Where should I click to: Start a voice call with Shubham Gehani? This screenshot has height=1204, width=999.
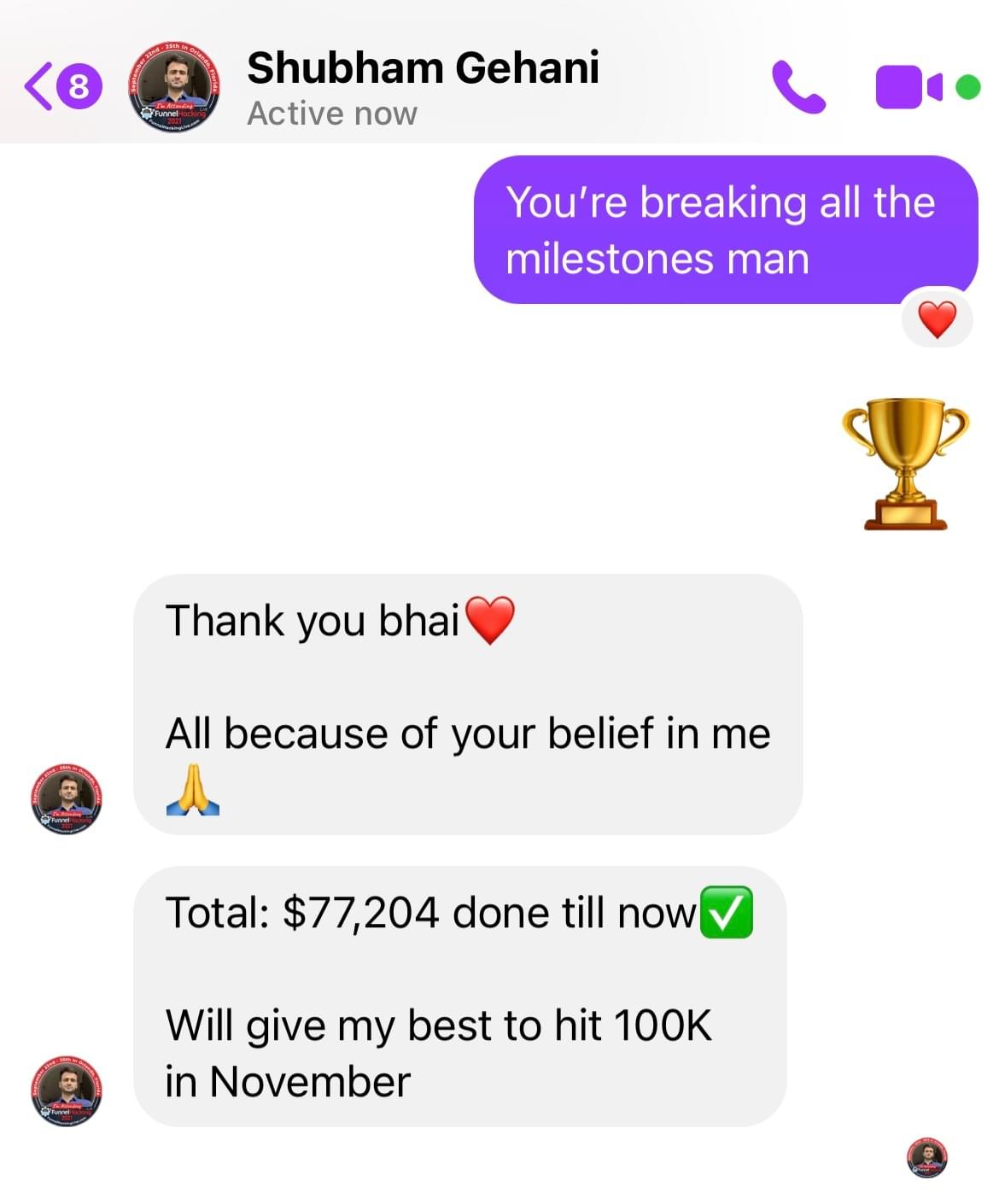(798, 87)
